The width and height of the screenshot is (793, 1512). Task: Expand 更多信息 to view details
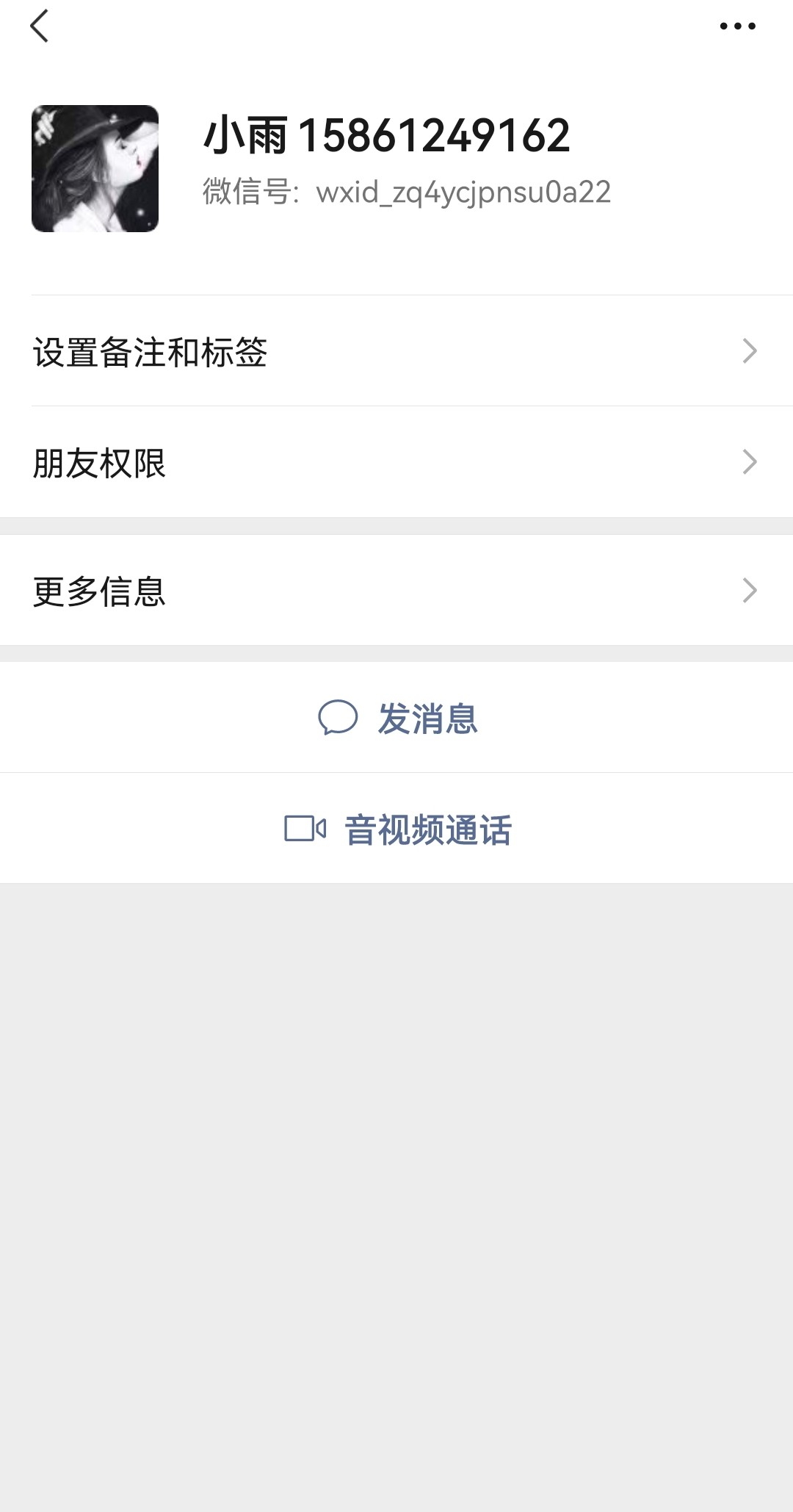[396, 591]
